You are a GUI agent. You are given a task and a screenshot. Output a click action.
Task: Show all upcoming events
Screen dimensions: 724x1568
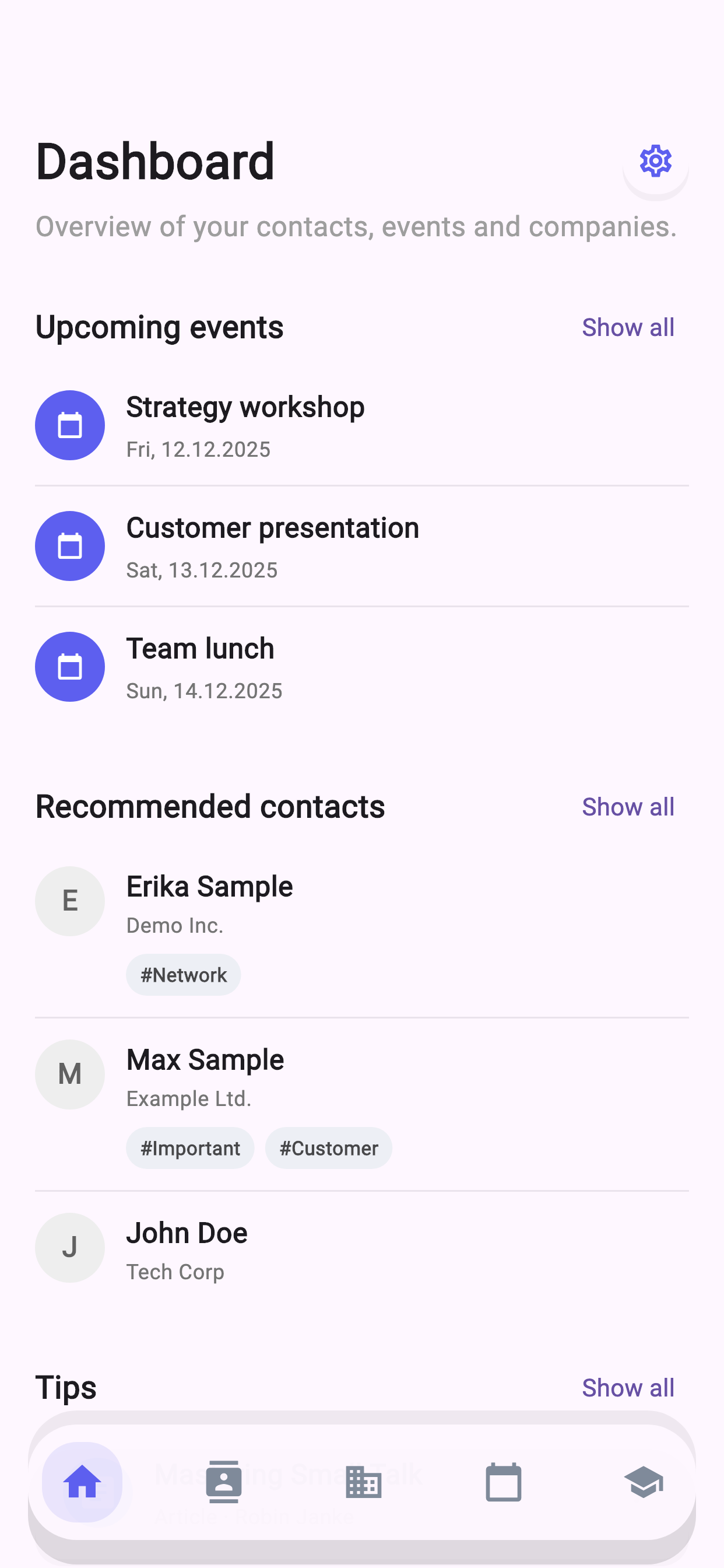(628, 327)
